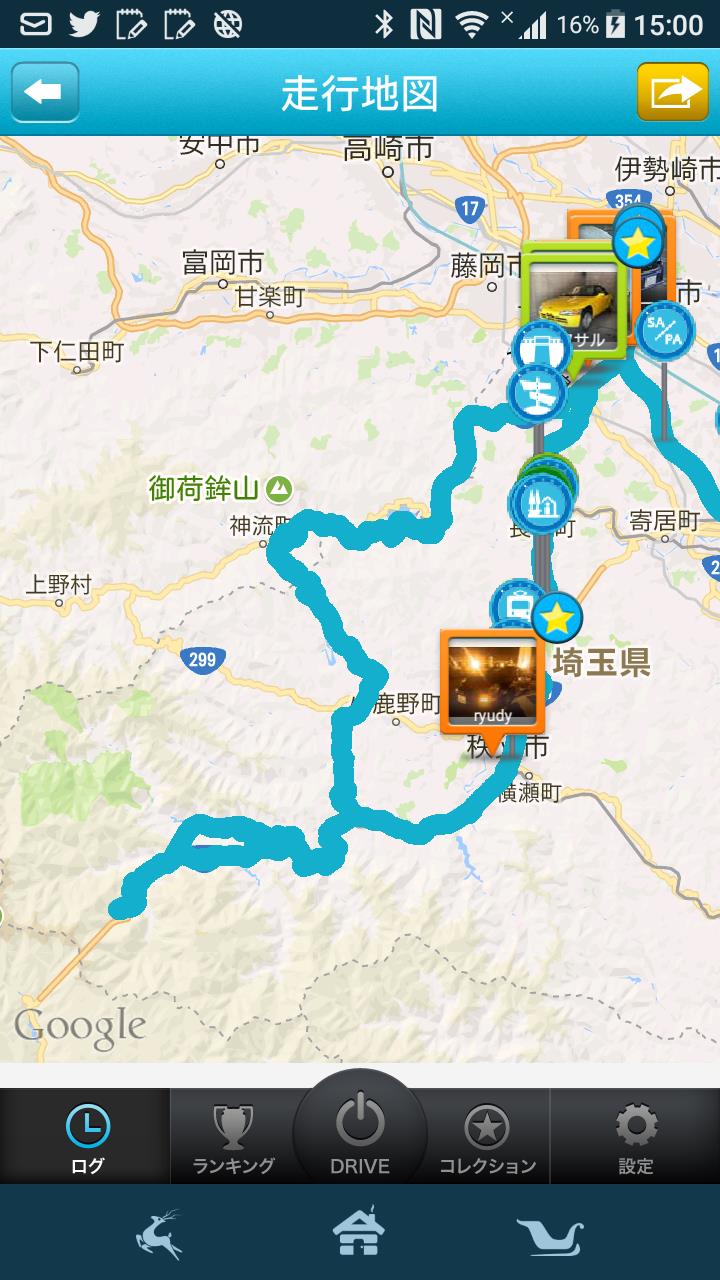Viewport: 720px width, 1280px height.
Task: Go back using the arrow button
Action: (45, 93)
